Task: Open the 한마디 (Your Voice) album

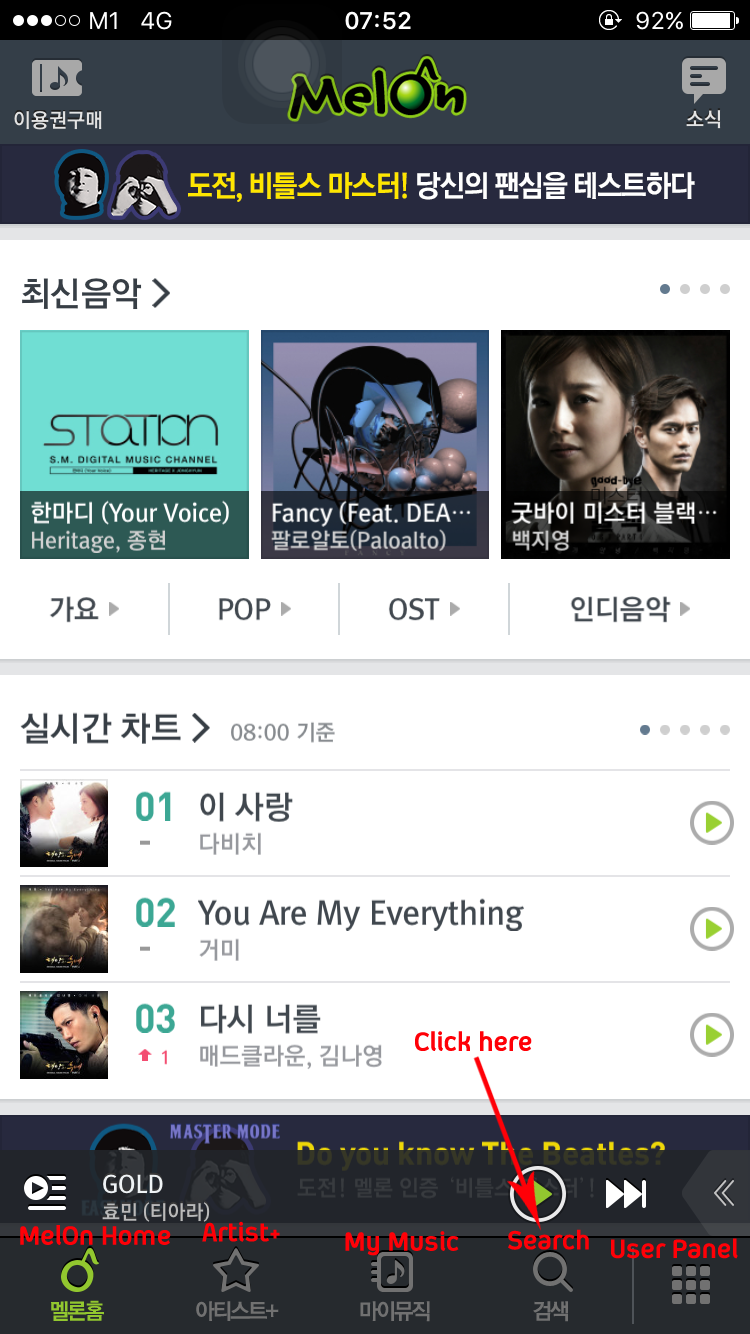Action: [134, 444]
